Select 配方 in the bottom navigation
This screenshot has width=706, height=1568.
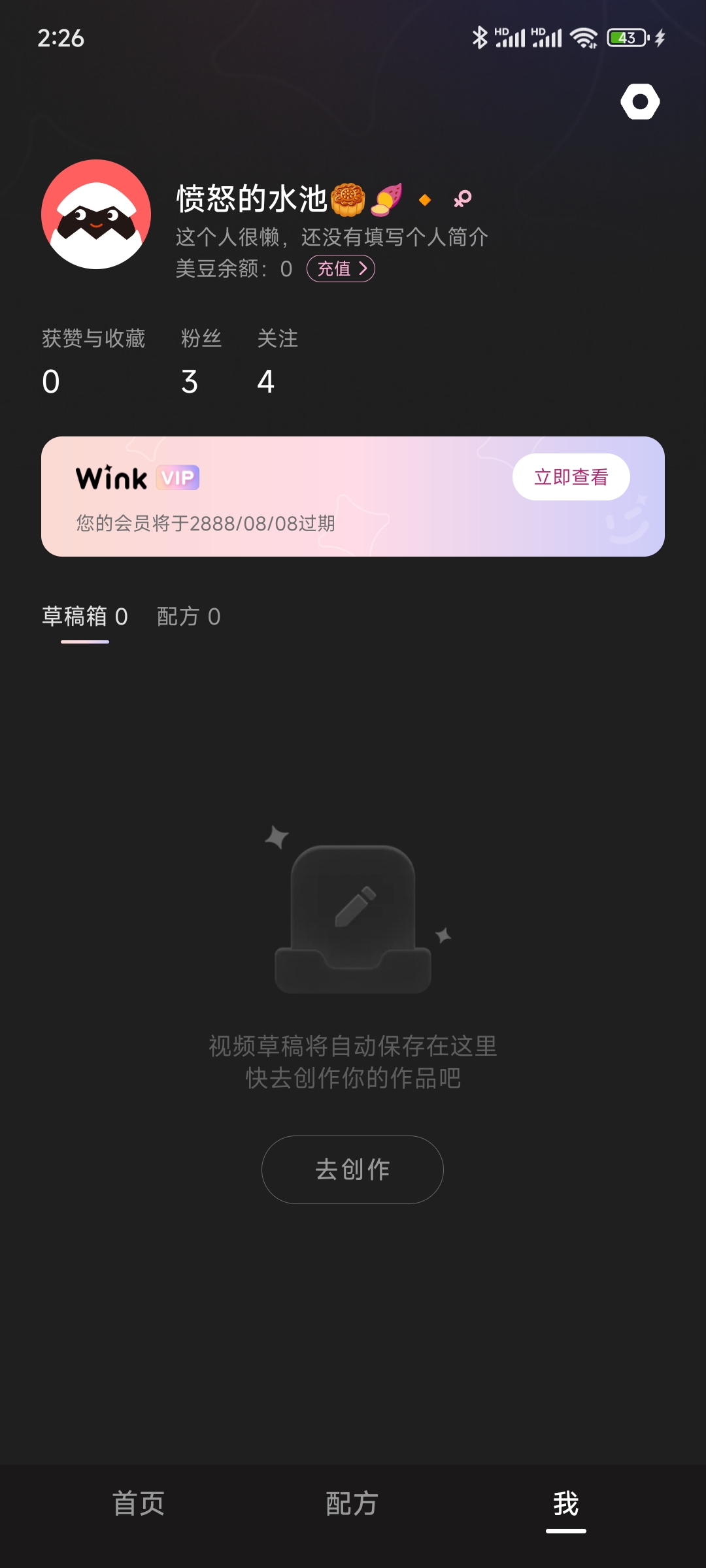coord(352,1504)
